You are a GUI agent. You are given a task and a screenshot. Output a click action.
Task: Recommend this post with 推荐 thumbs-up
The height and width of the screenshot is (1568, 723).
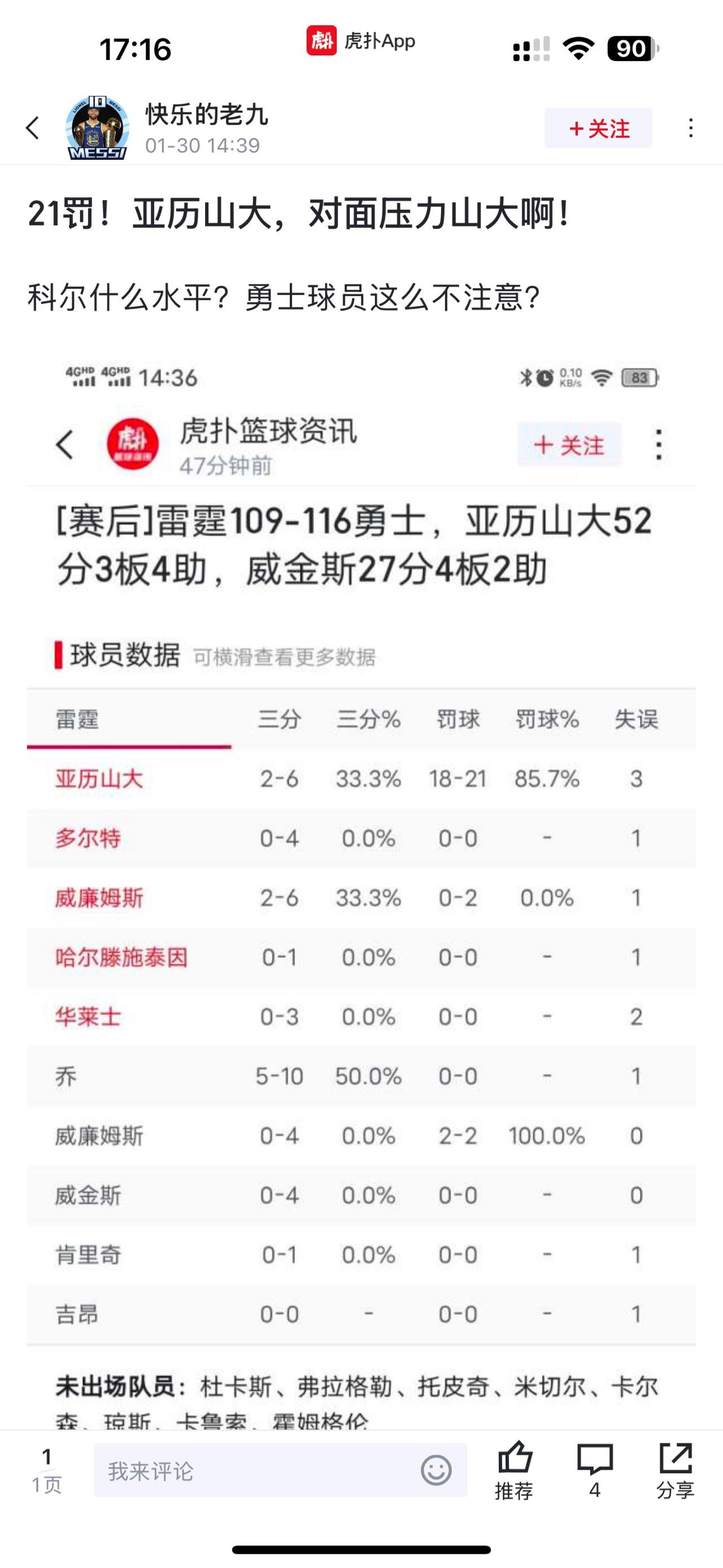coord(514,1471)
